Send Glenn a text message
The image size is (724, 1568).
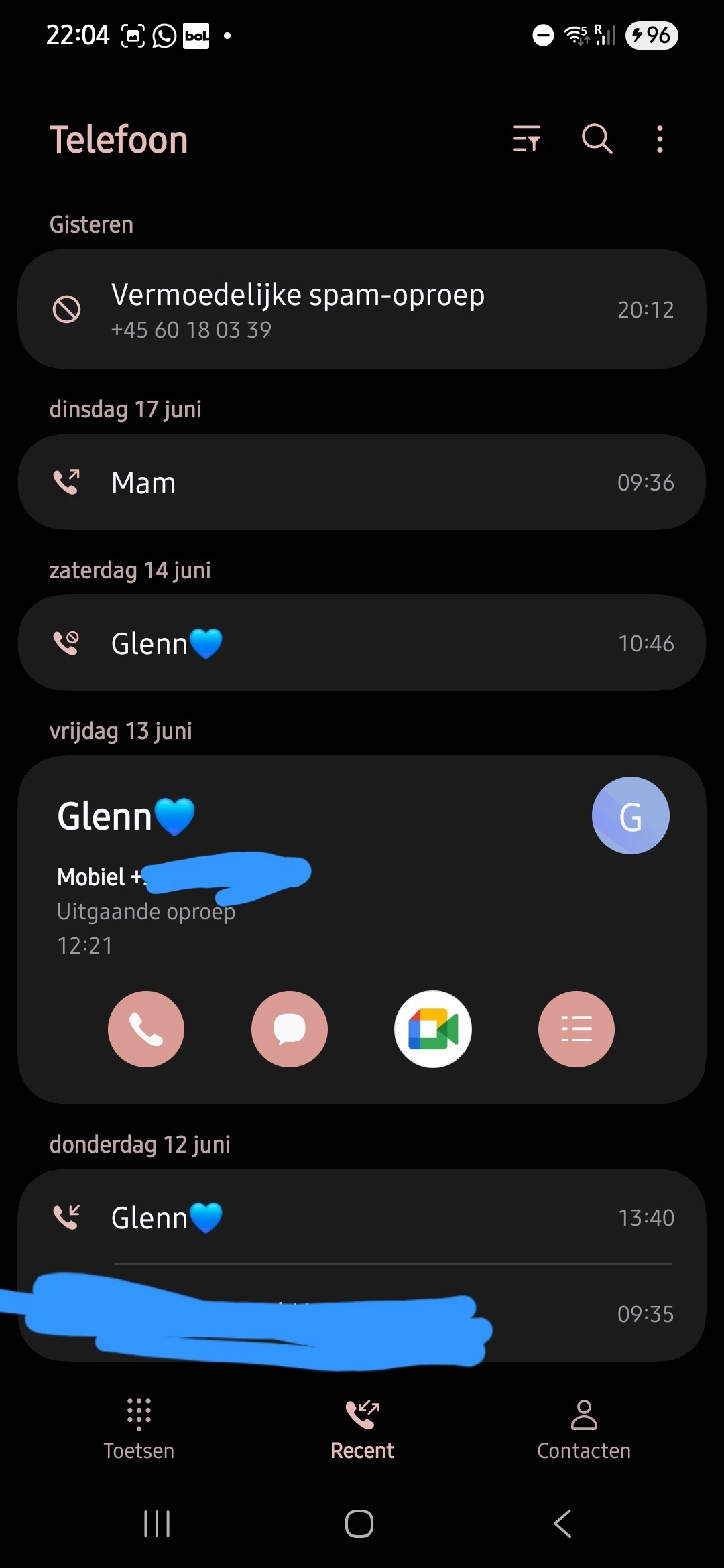290,1029
